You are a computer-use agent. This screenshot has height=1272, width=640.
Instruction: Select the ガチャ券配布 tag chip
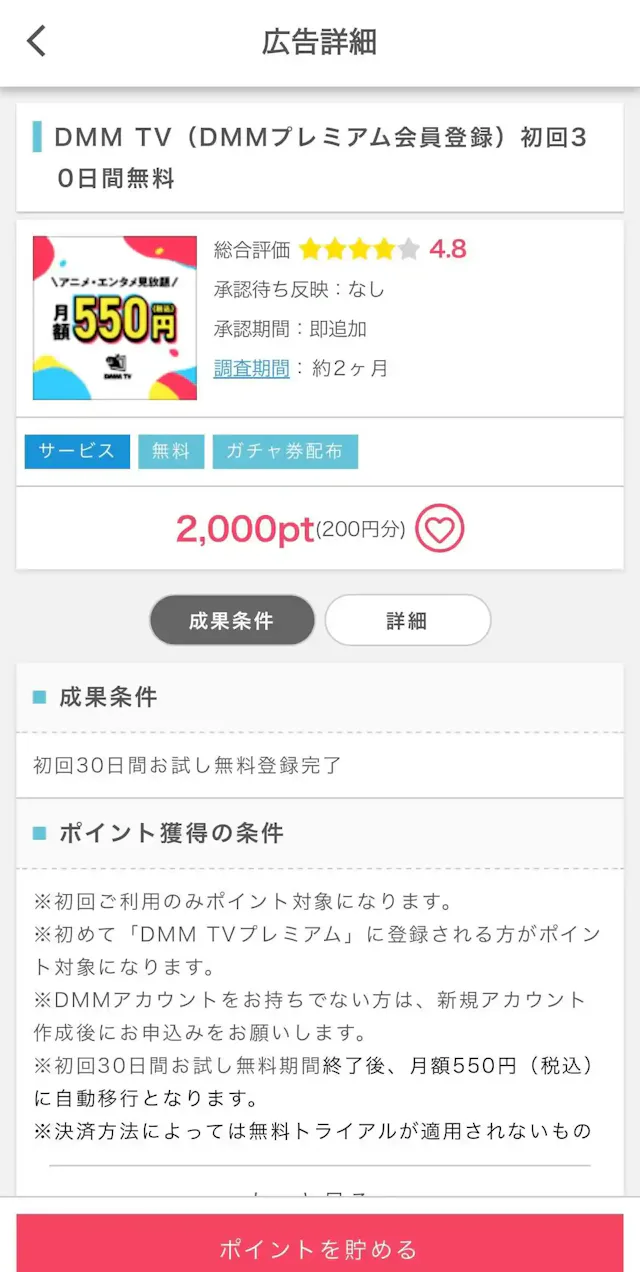(285, 451)
